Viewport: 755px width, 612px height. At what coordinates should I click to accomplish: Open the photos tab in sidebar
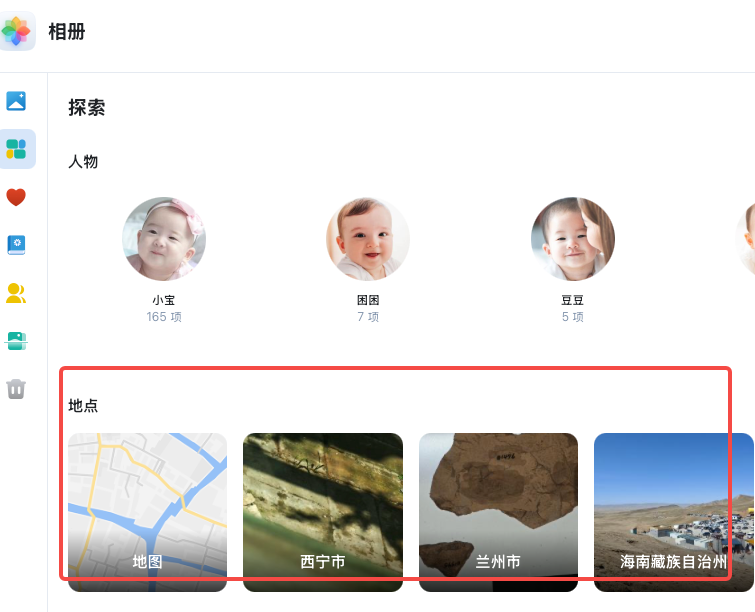tap(16, 101)
